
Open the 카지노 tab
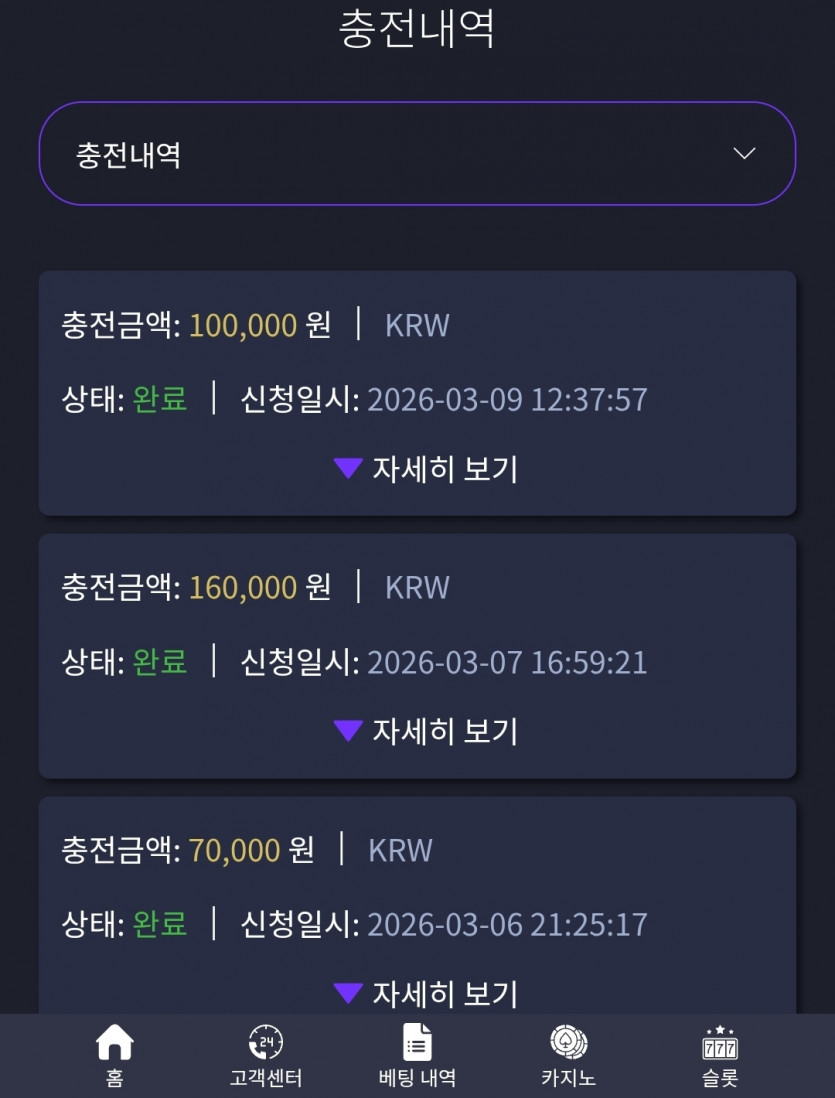point(568,1056)
